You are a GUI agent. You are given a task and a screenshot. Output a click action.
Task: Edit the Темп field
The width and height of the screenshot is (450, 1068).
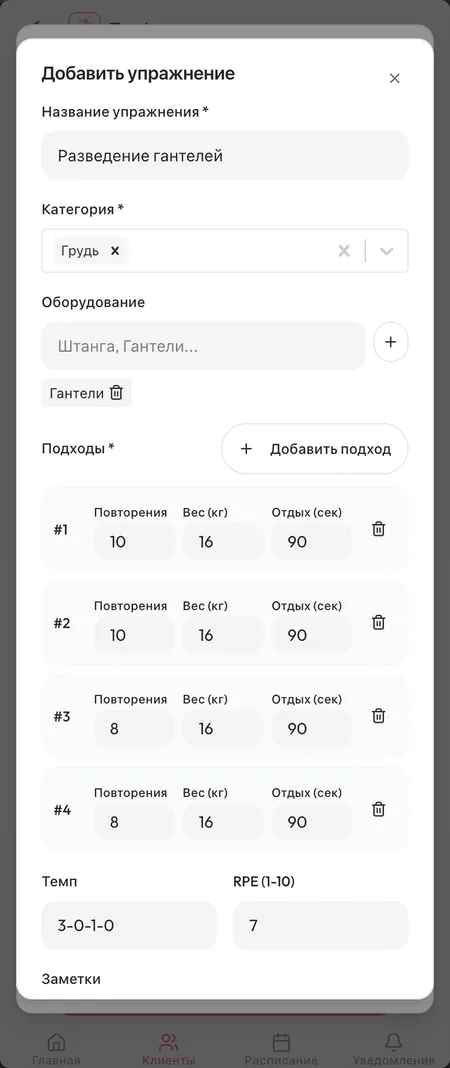pos(129,926)
